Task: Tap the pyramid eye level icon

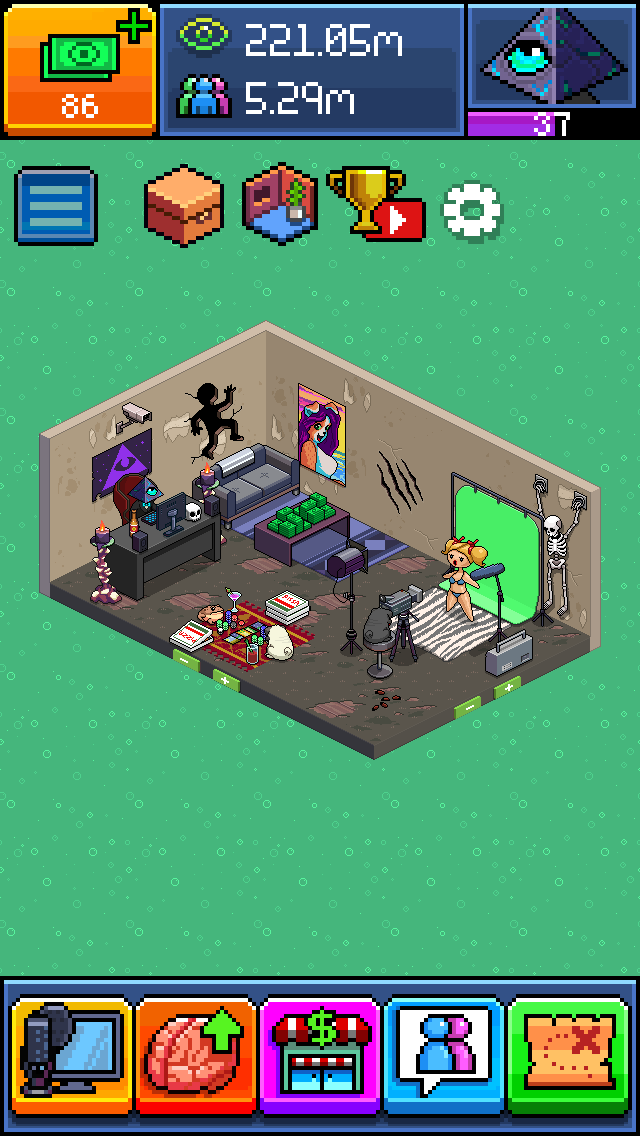Action: pyautogui.click(x=552, y=57)
